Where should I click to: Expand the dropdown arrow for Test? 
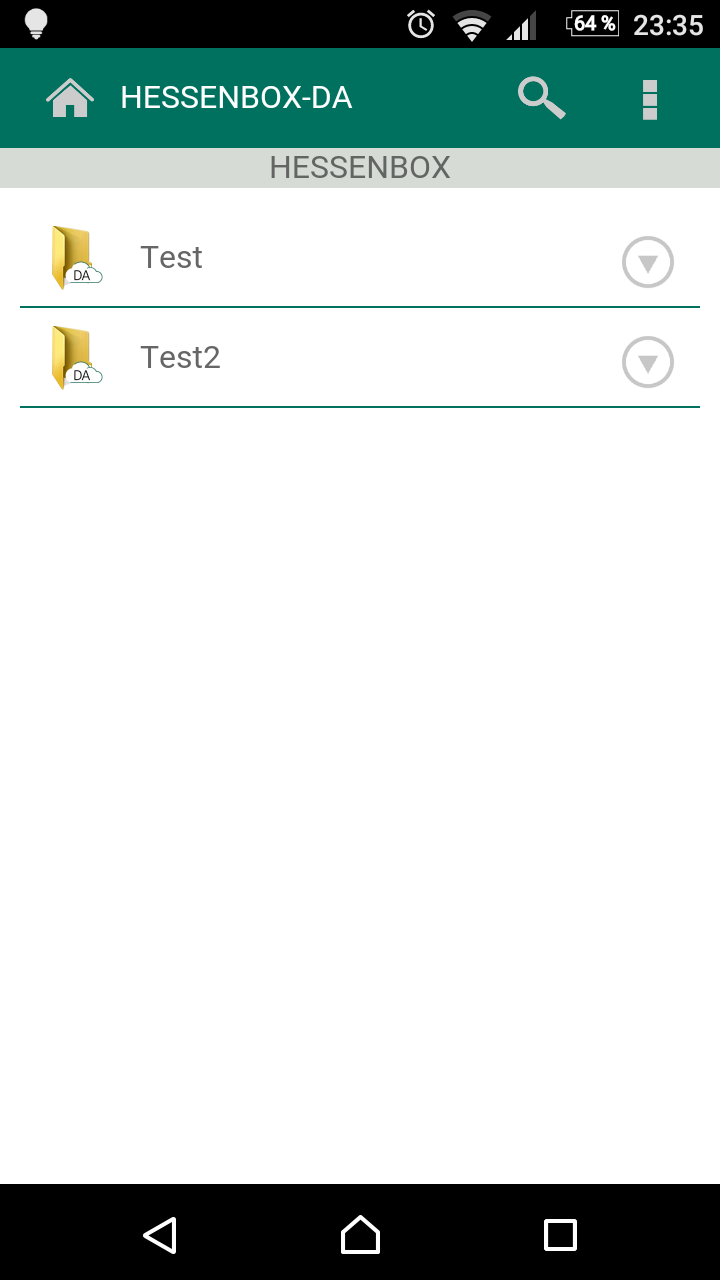tap(648, 262)
